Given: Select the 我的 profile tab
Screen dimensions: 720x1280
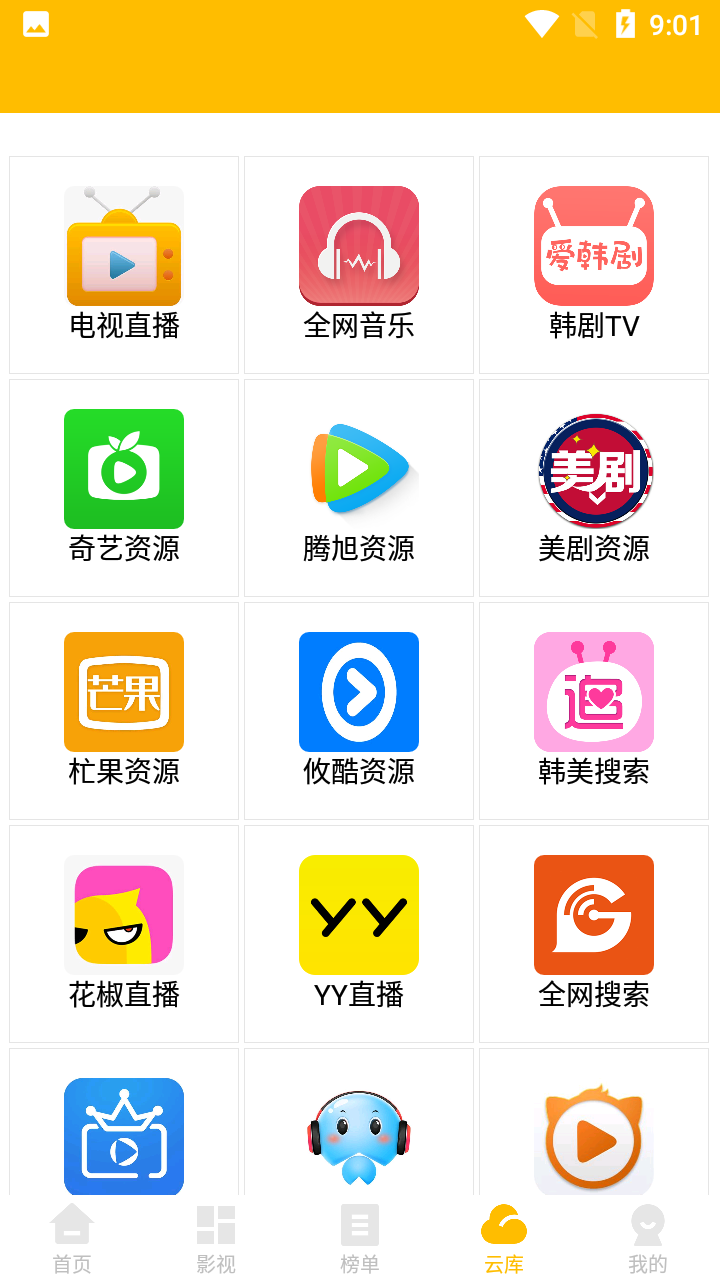Looking at the screenshot, I should [x=647, y=1240].
